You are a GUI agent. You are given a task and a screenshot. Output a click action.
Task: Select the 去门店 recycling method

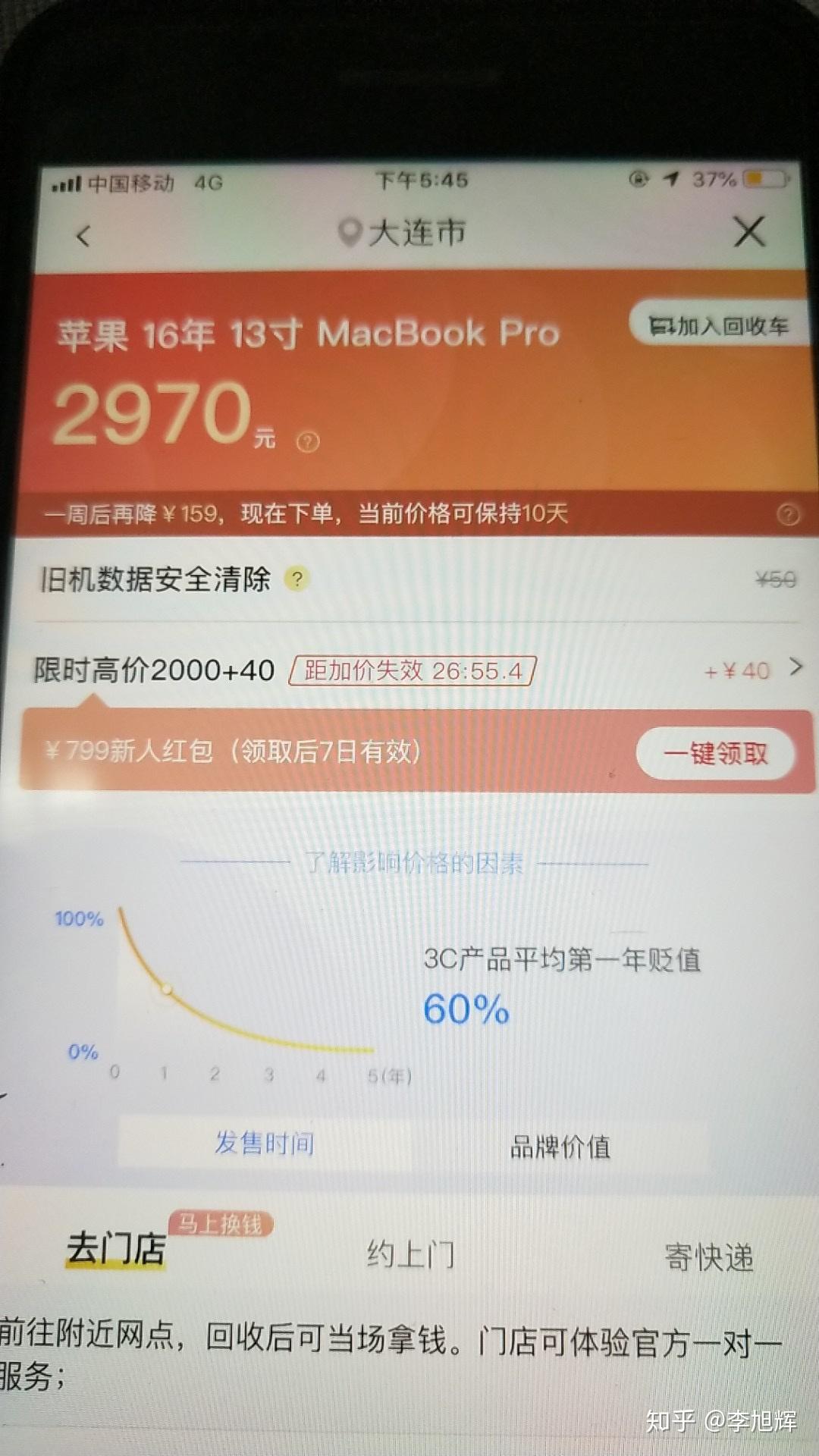(116, 1249)
